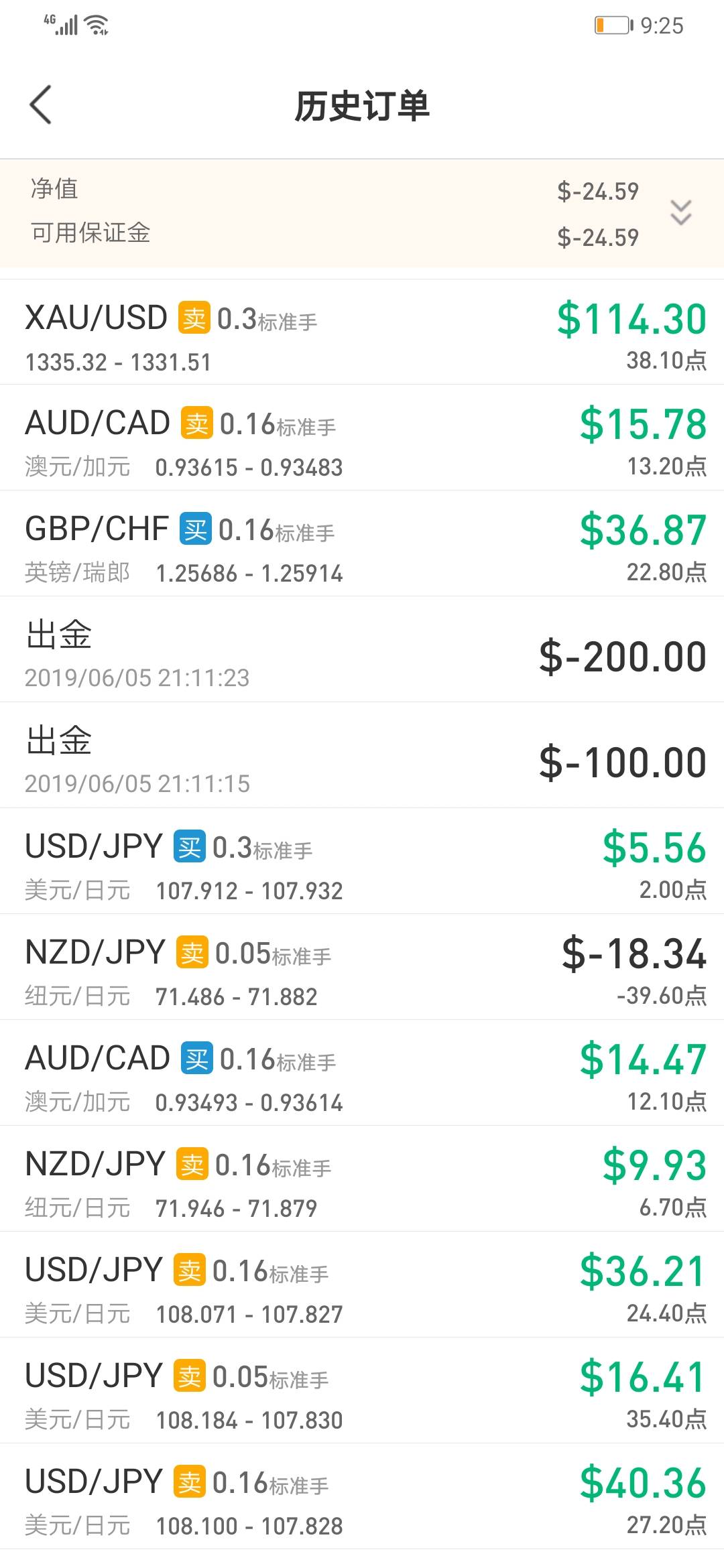This screenshot has width=724, height=1568.
Task: Open the USD/JPY order with $5.56 profit
Action: 362,862
